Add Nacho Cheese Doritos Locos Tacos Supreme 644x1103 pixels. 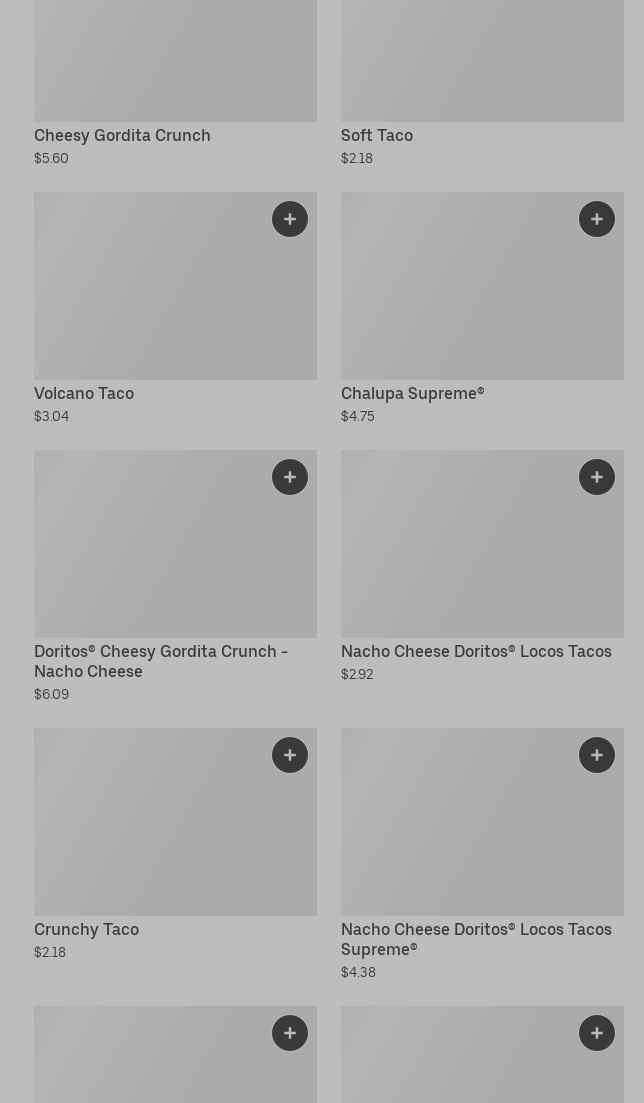[597, 755]
